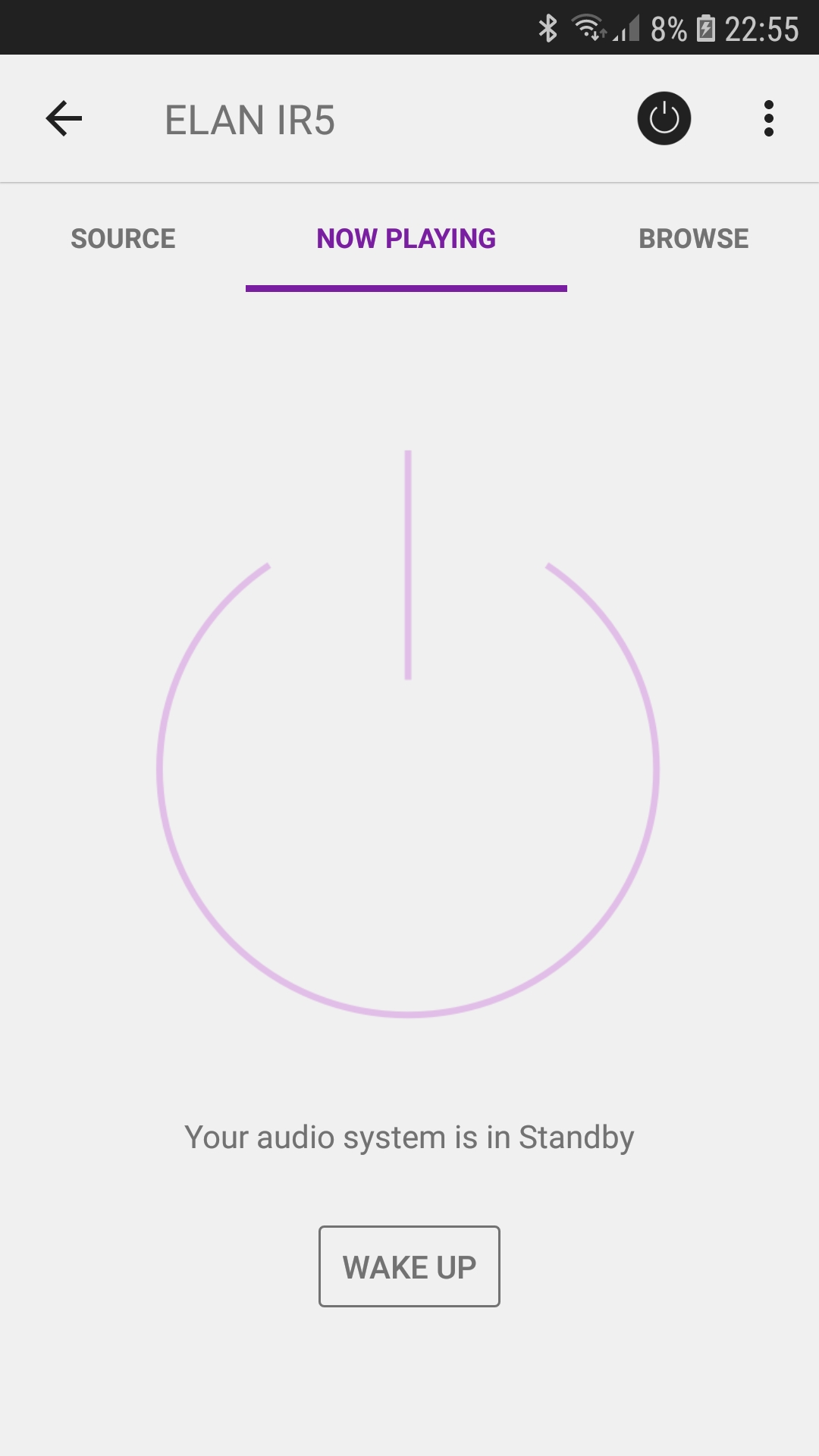Select the Now Playing tab
The image size is (819, 1456).
pos(406,238)
